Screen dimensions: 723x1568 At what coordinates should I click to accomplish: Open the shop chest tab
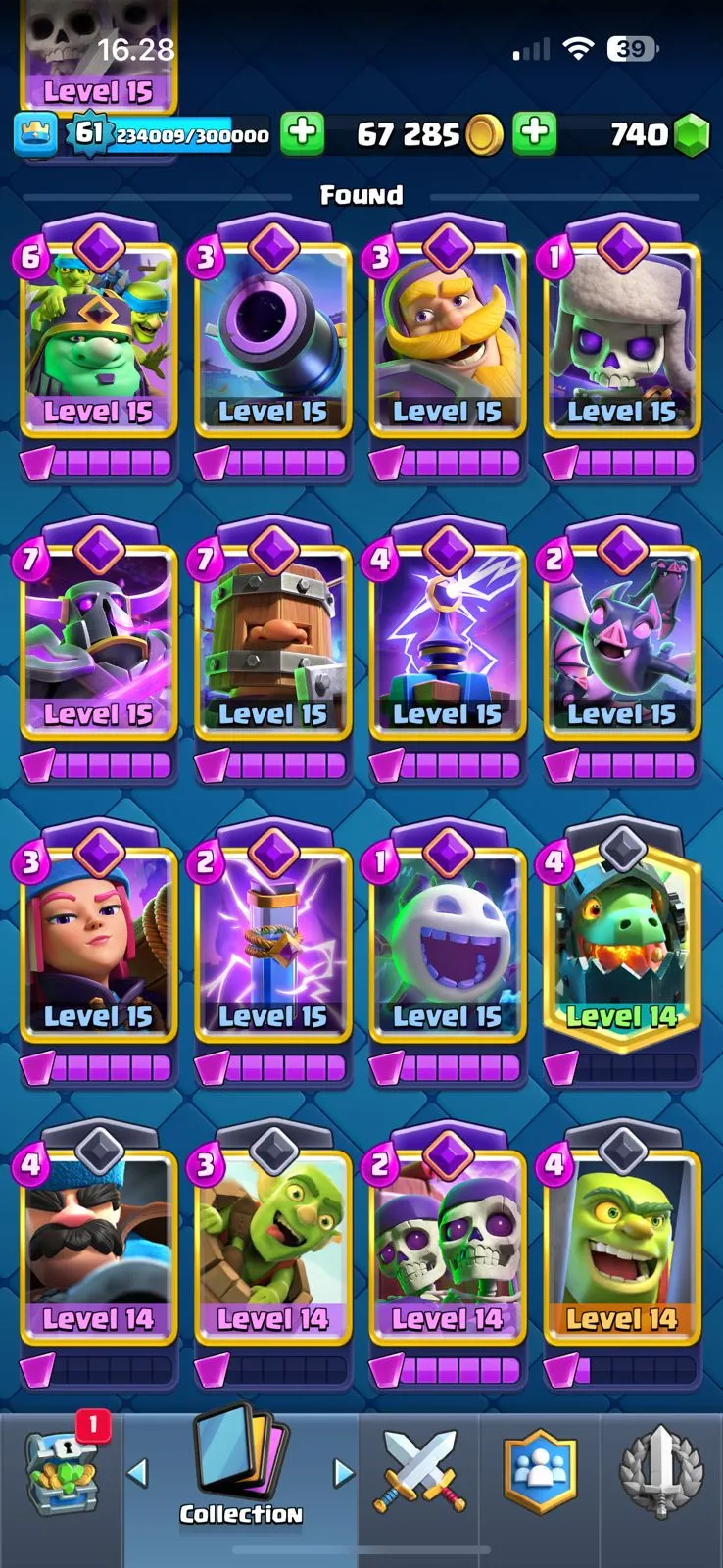click(x=61, y=1480)
